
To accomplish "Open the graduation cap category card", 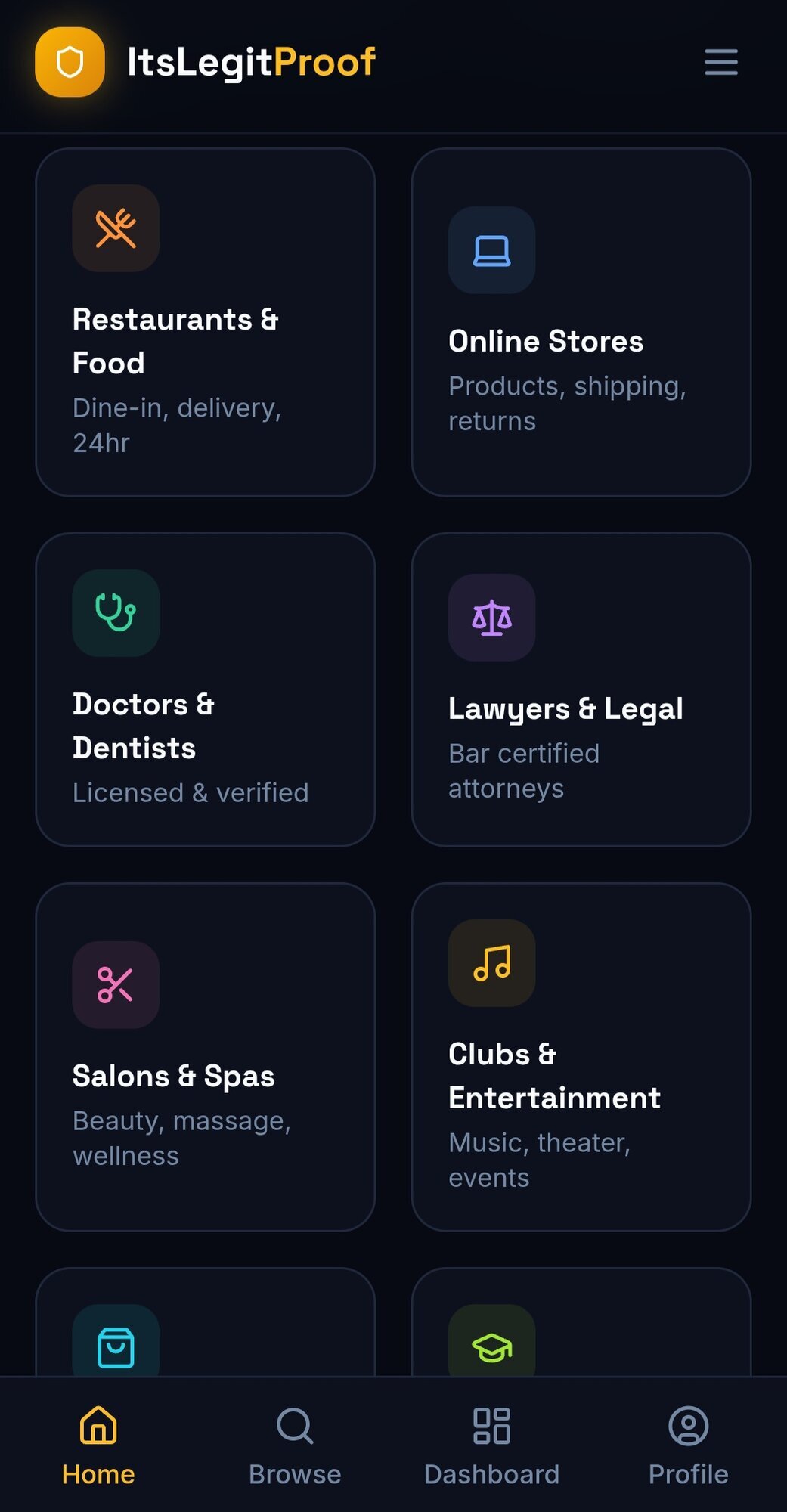I will coord(581,1323).
